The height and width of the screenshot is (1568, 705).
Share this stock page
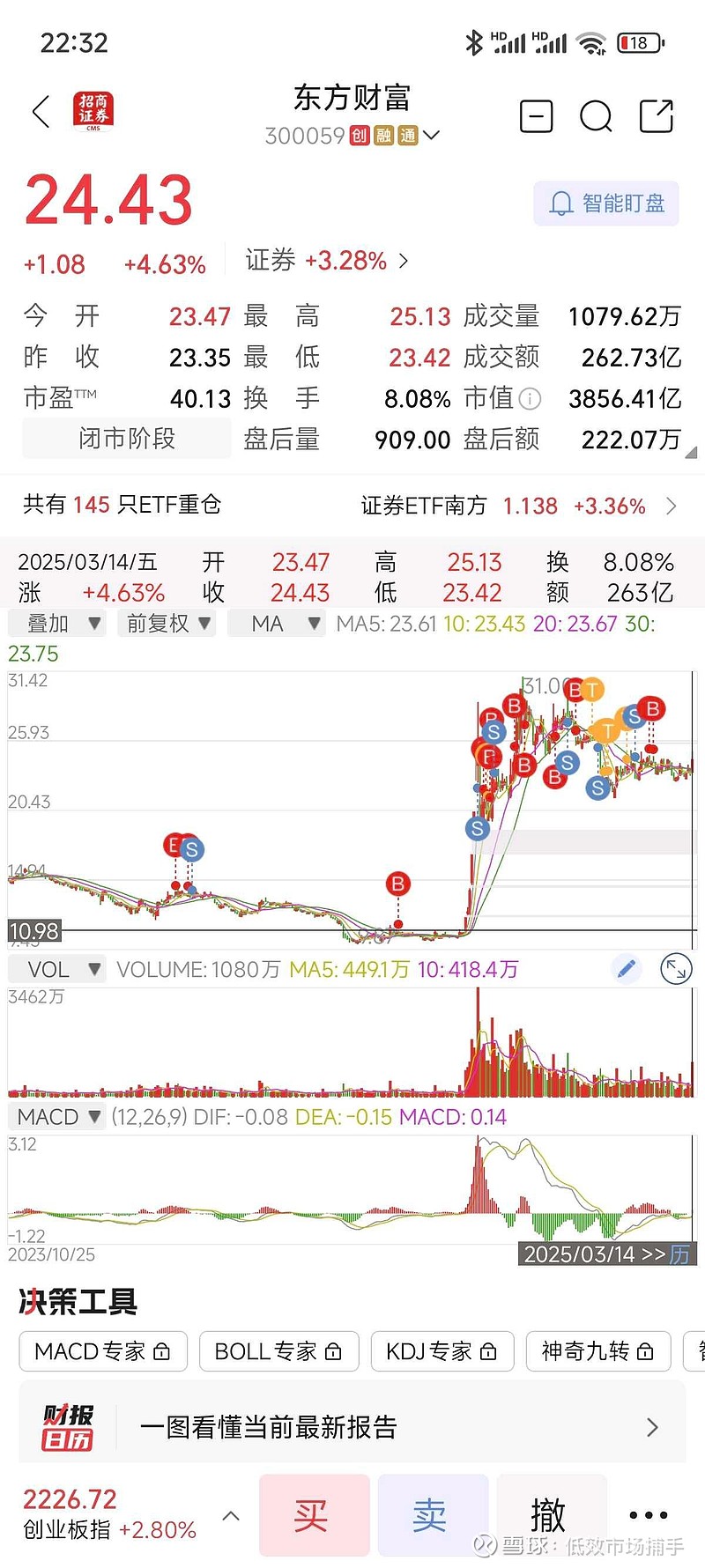656,116
